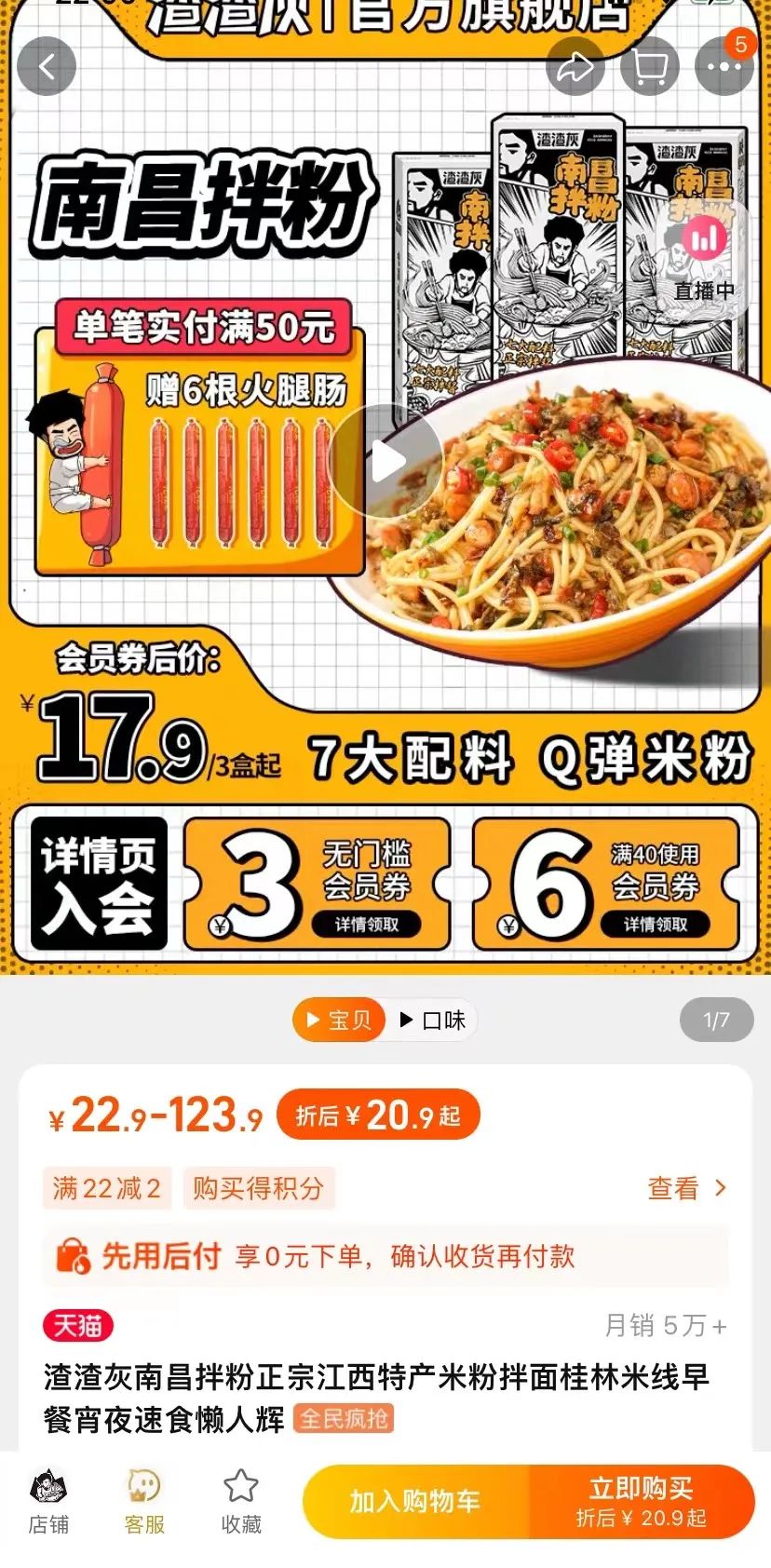The image size is (771, 1568).
Task: Select the 满22减2 coupon tag
Action: (106, 1188)
